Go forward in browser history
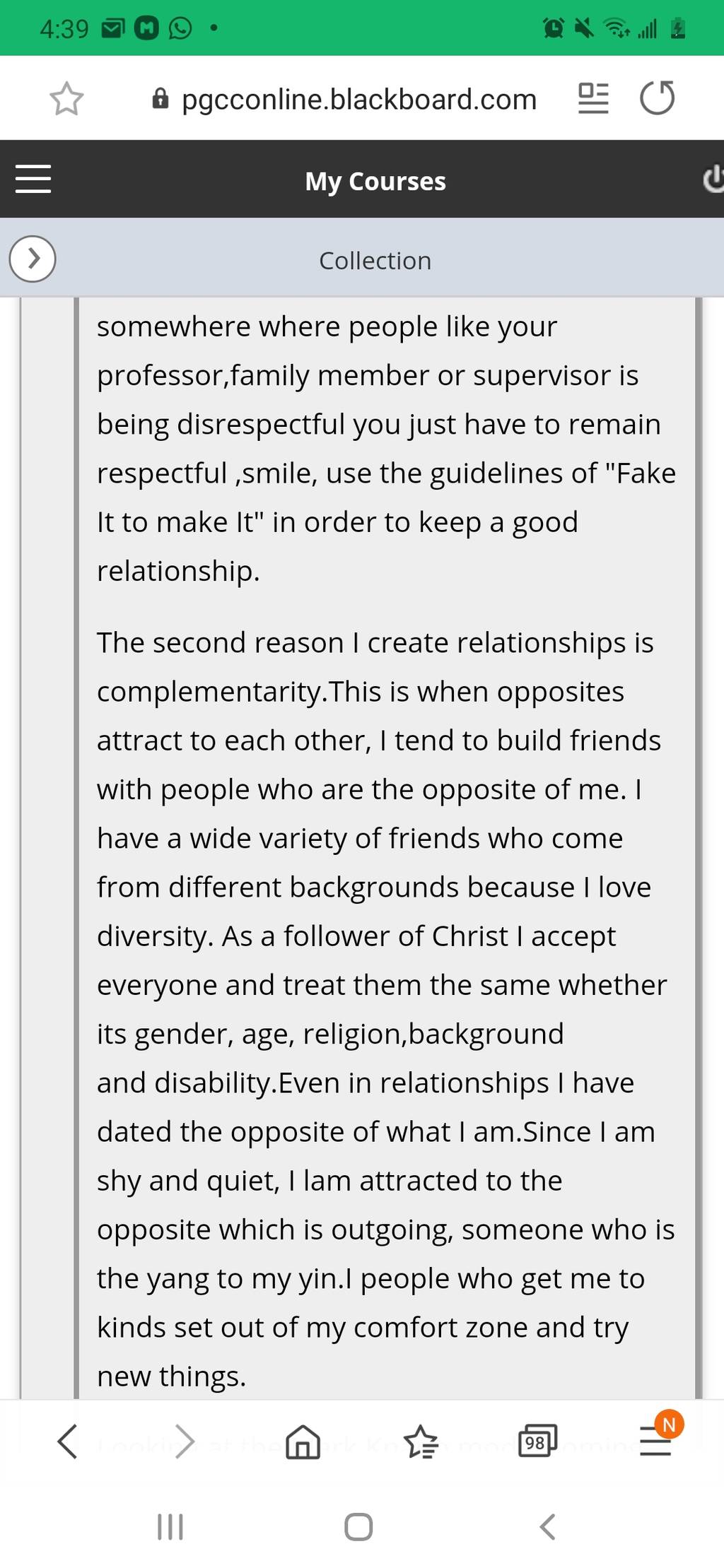Viewport: 724px width, 1568px height. [x=185, y=1442]
